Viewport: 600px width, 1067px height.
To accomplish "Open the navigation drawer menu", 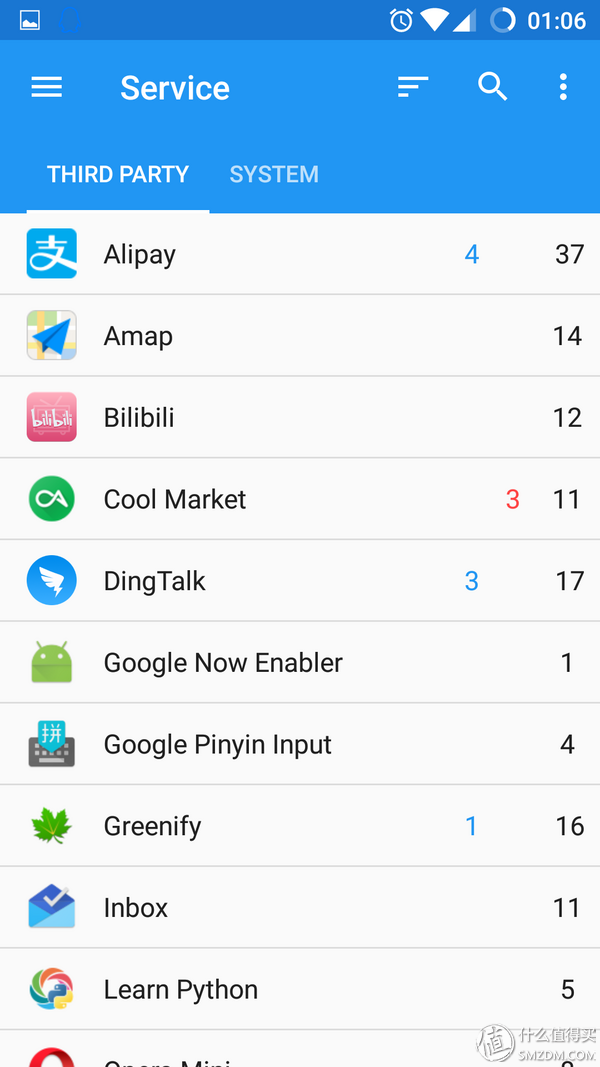I will [46, 87].
